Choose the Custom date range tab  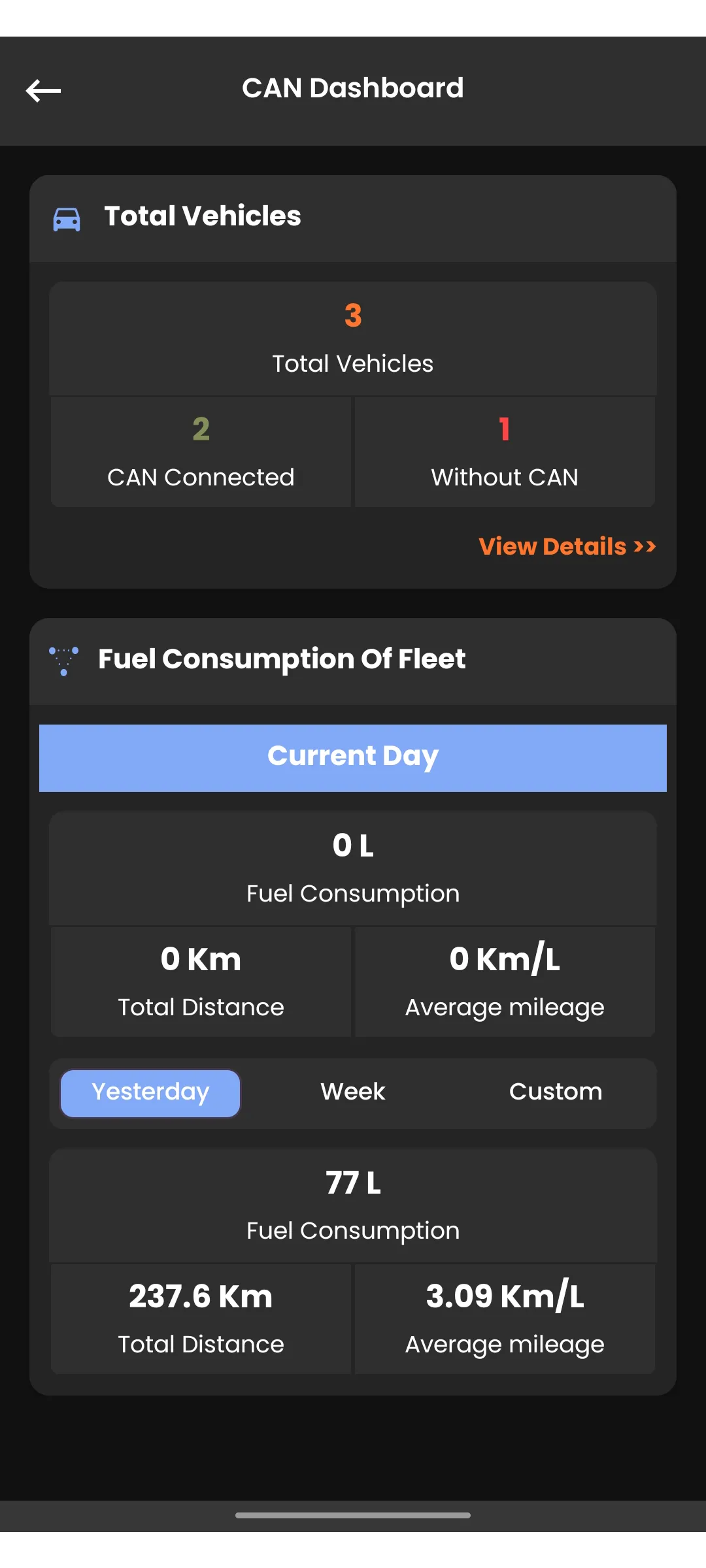pyautogui.click(x=556, y=1092)
